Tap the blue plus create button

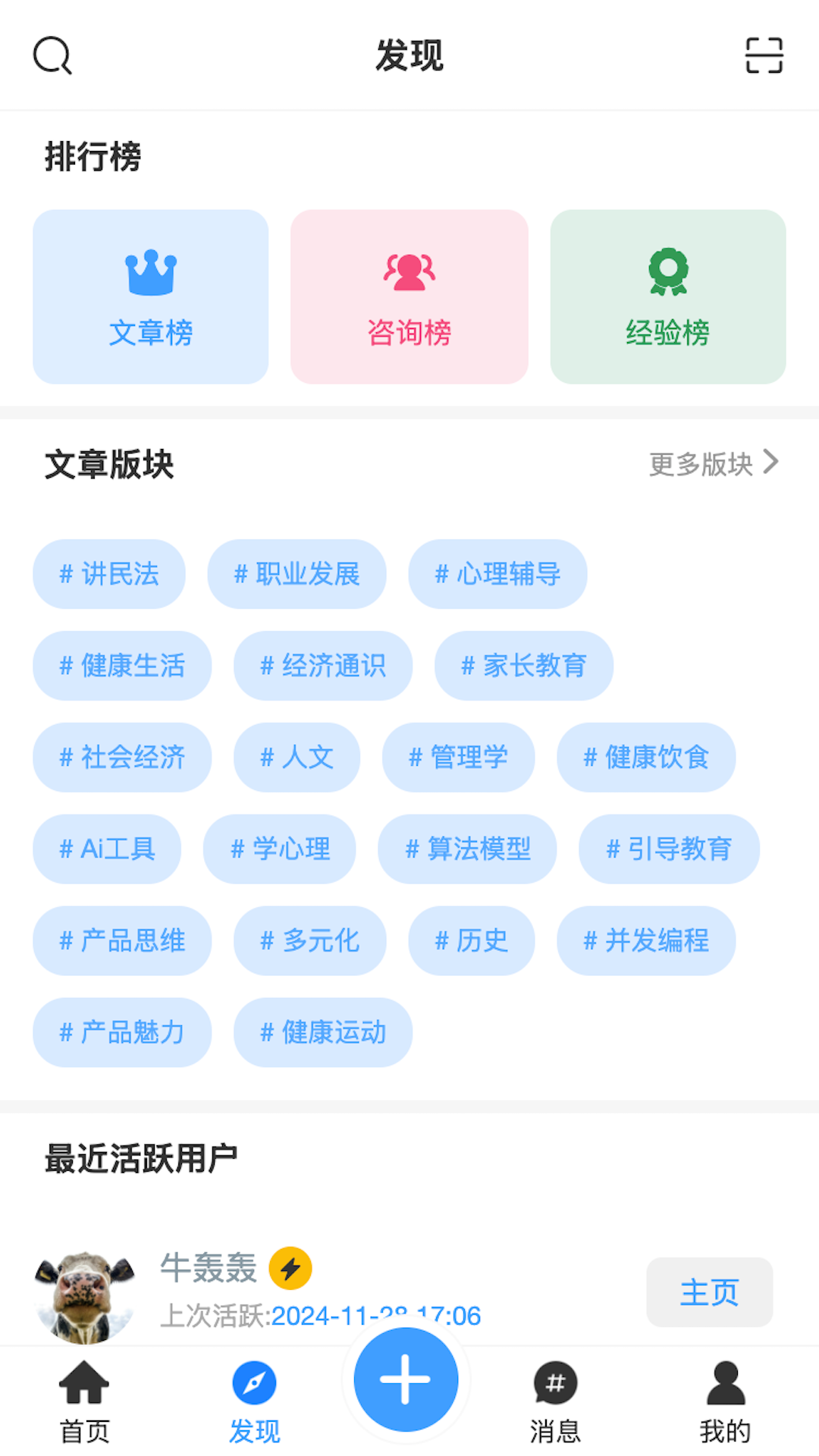(x=406, y=1379)
